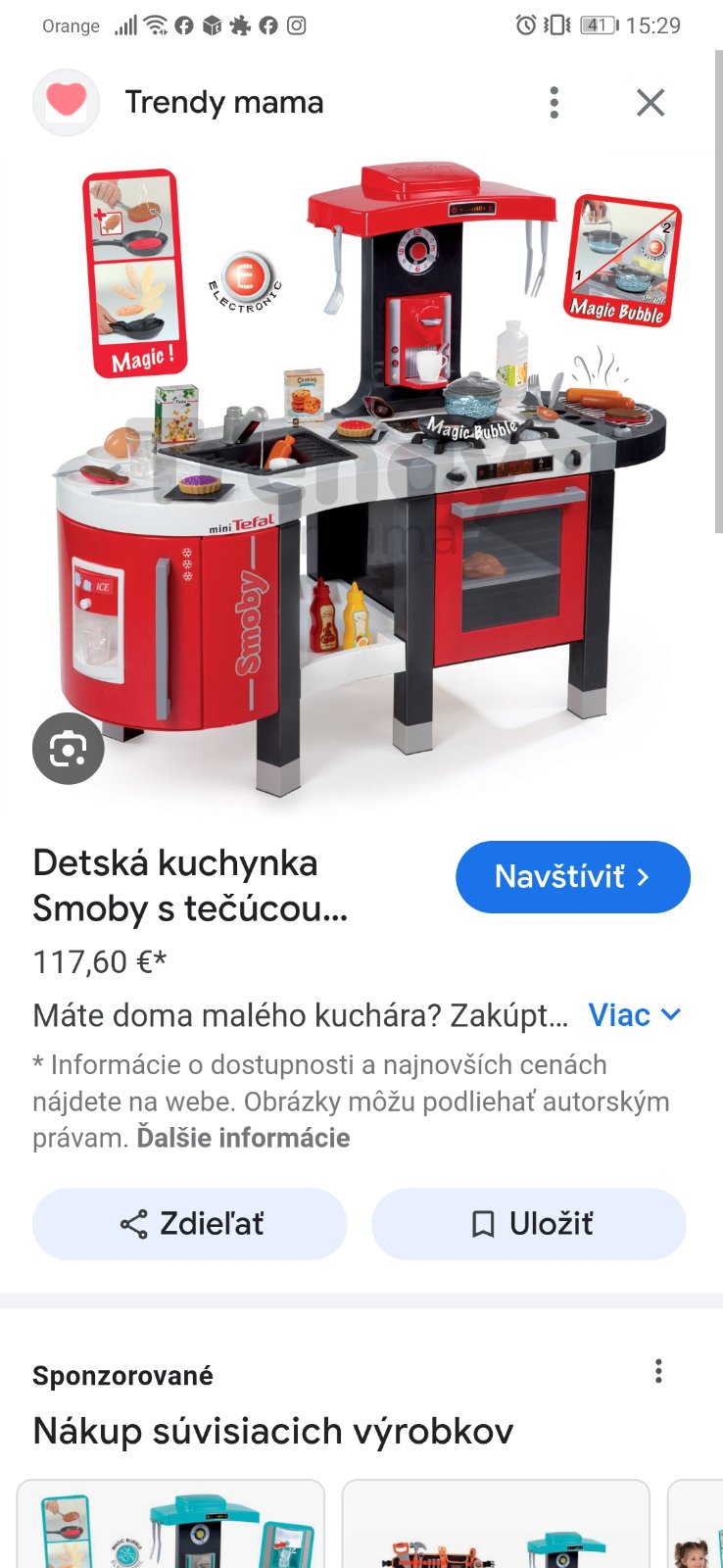Open the overflow menu beside Trendy mama

click(x=554, y=102)
